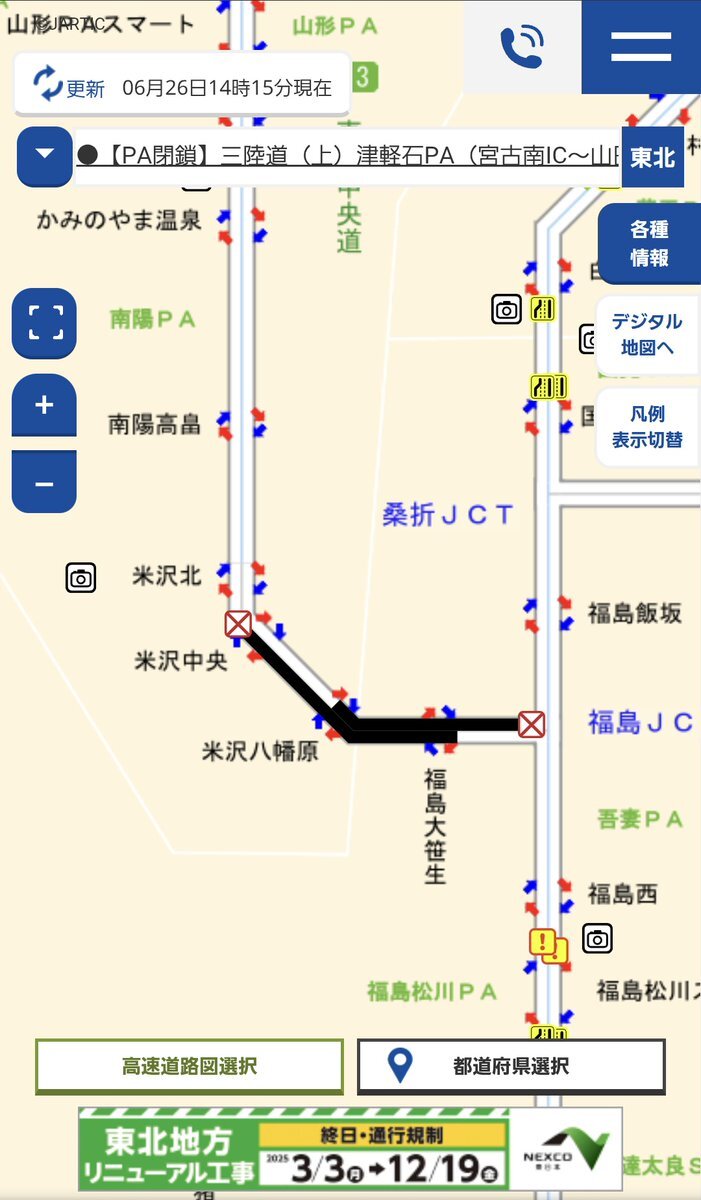
Task: Open 凡例 表示切替 options
Action: tap(648, 427)
